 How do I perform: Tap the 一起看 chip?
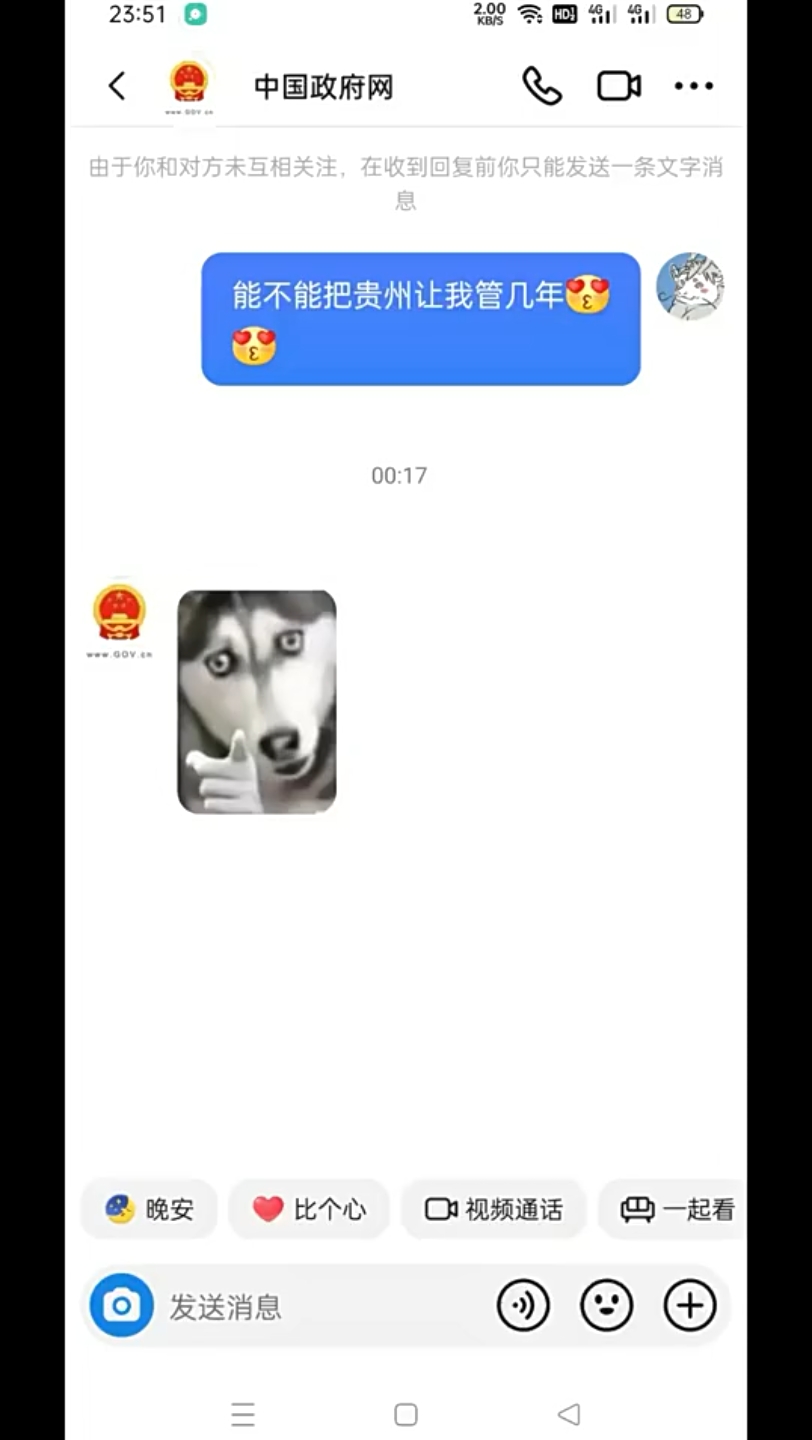(677, 1209)
